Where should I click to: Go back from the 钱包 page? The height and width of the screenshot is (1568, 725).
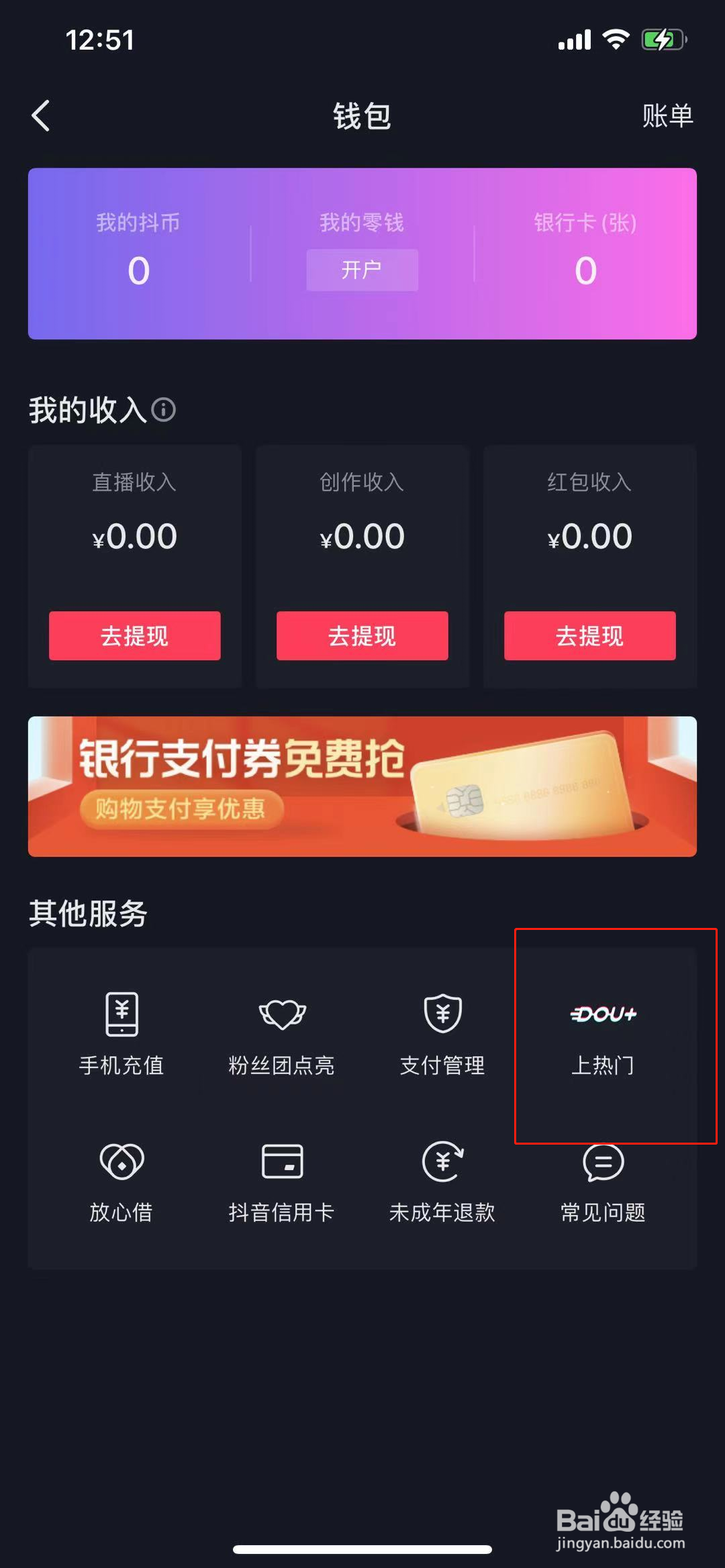point(41,116)
